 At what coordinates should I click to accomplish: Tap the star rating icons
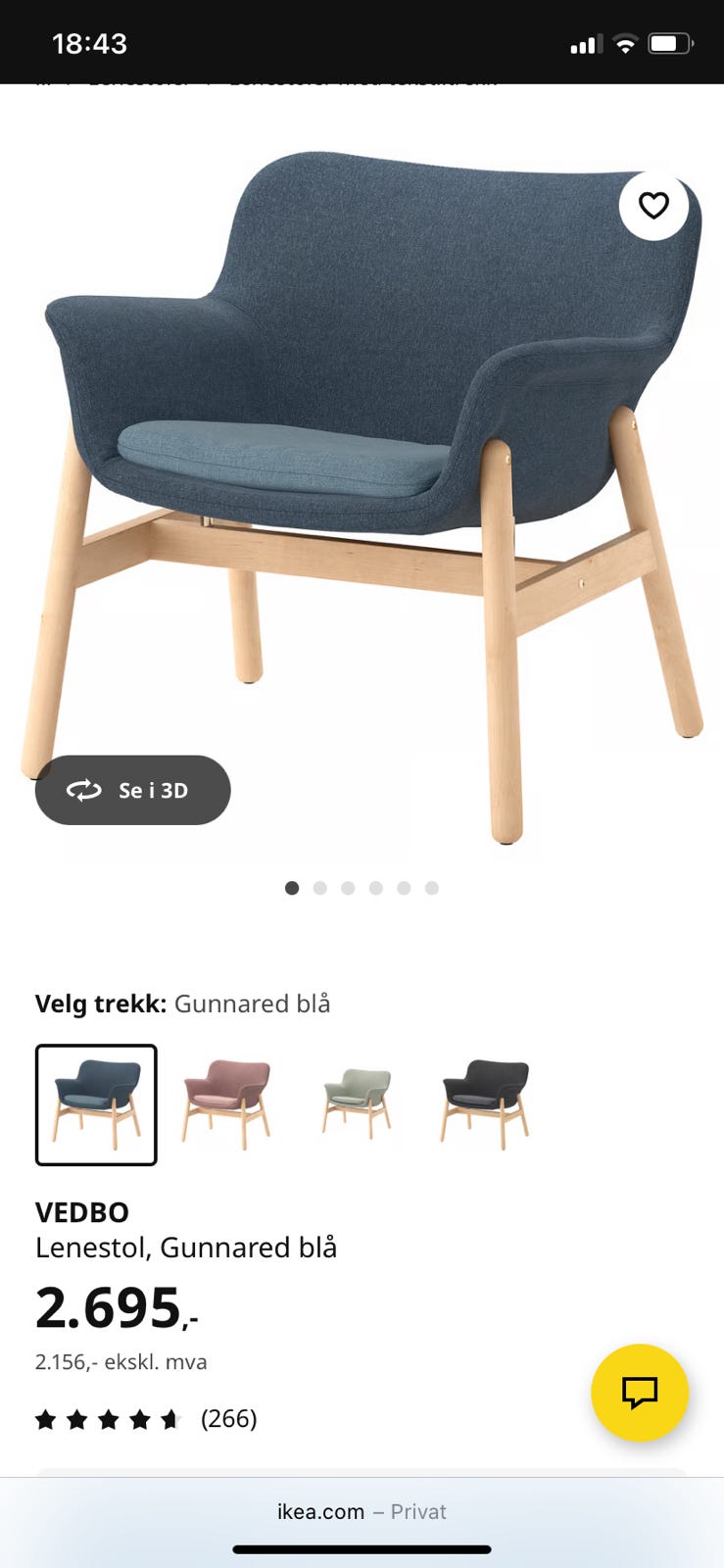(x=108, y=1418)
